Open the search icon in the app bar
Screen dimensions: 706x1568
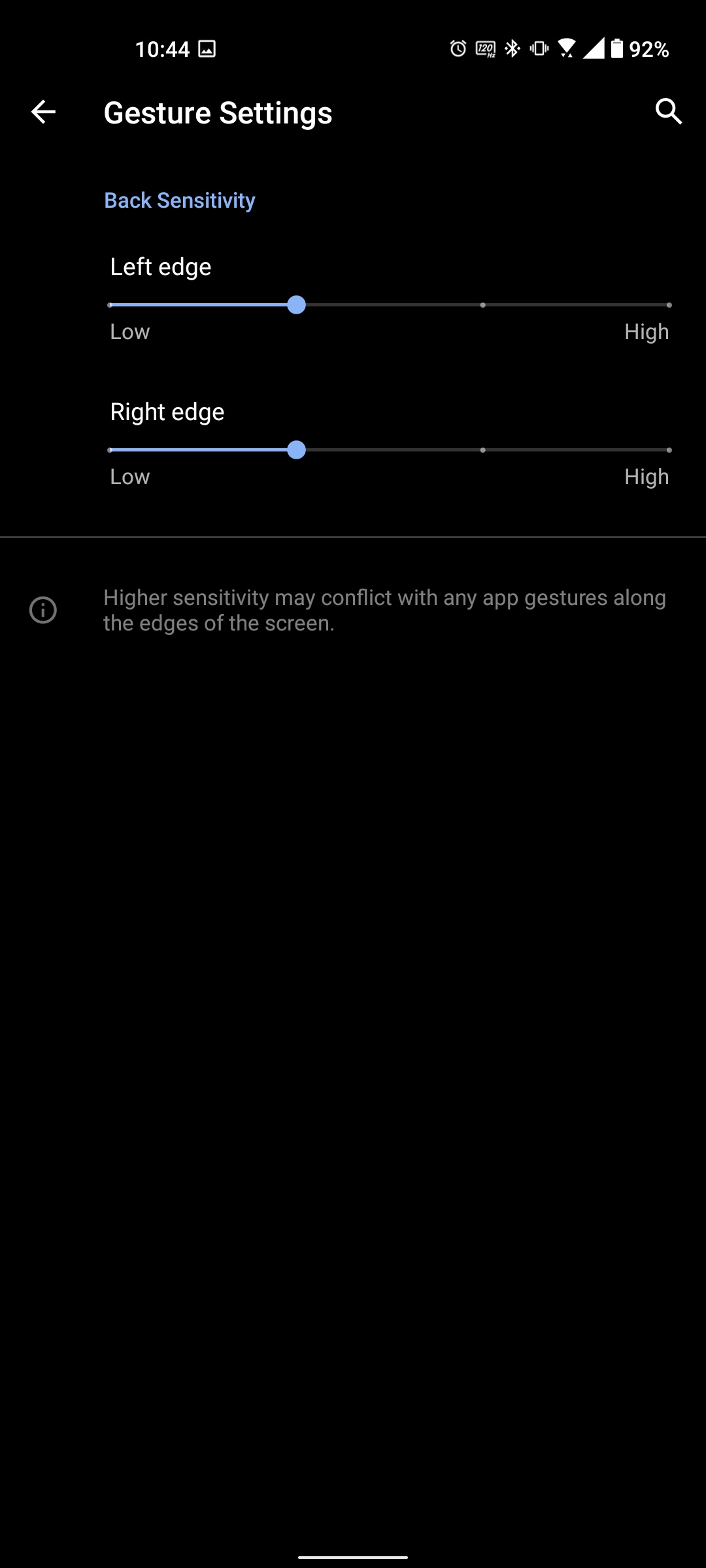tap(668, 112)
